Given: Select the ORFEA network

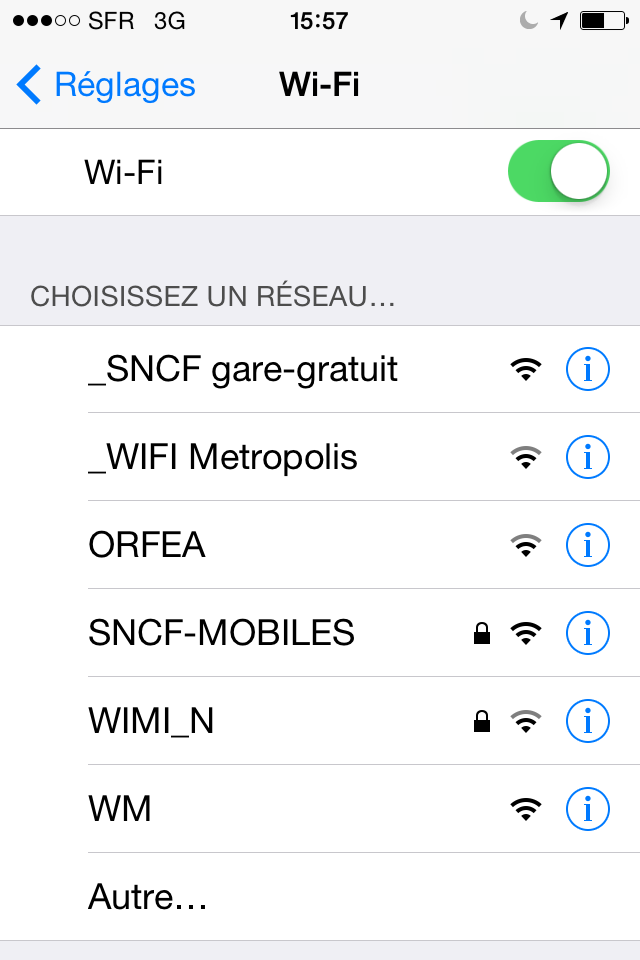Looking at the screenshot, I should click(147, 546).
